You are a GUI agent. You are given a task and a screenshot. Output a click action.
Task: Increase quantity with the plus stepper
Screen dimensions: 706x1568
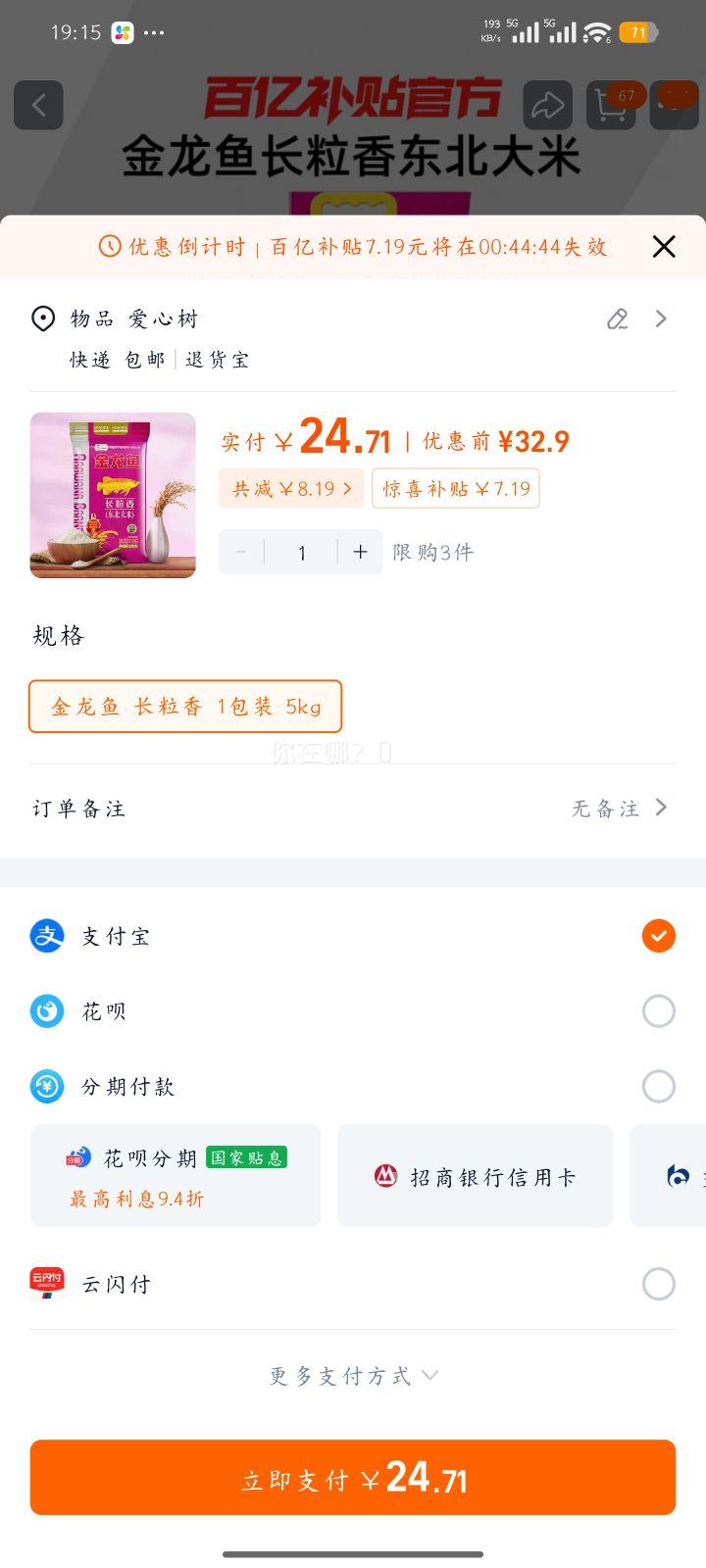(x=360, y=552)
